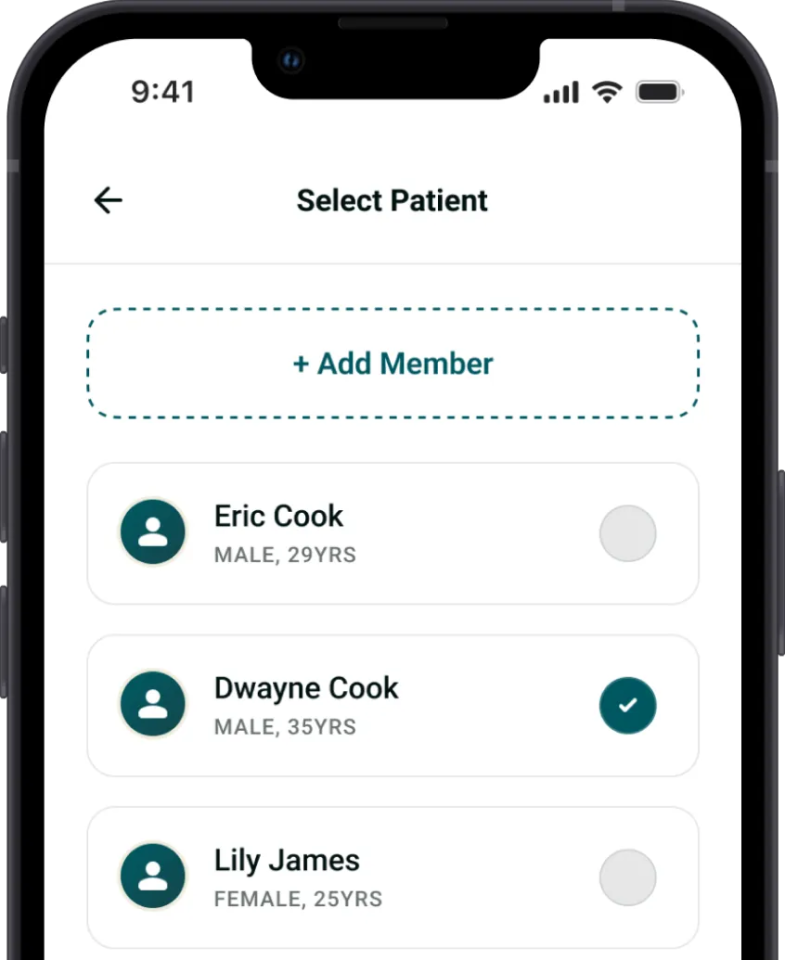Select Eric Cook as patient
Viewport: 785px width, 960px height.
click(628, 533)
